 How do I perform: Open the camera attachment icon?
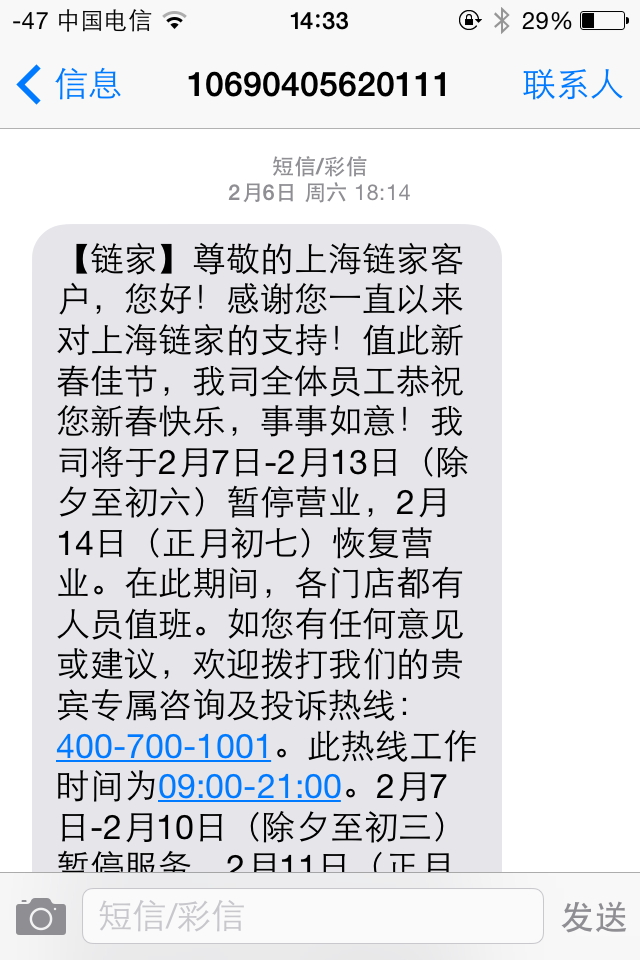[41, 916]
